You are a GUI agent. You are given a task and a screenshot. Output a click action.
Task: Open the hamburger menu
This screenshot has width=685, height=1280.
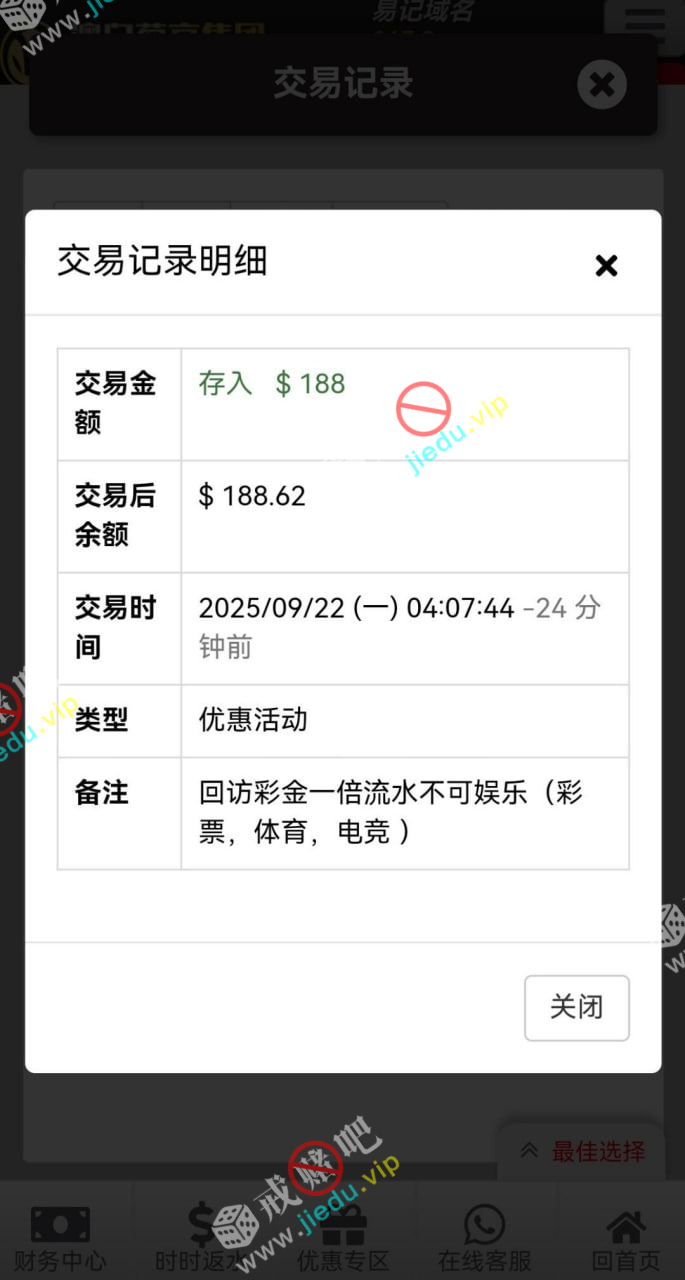click(x=644, y=23)
